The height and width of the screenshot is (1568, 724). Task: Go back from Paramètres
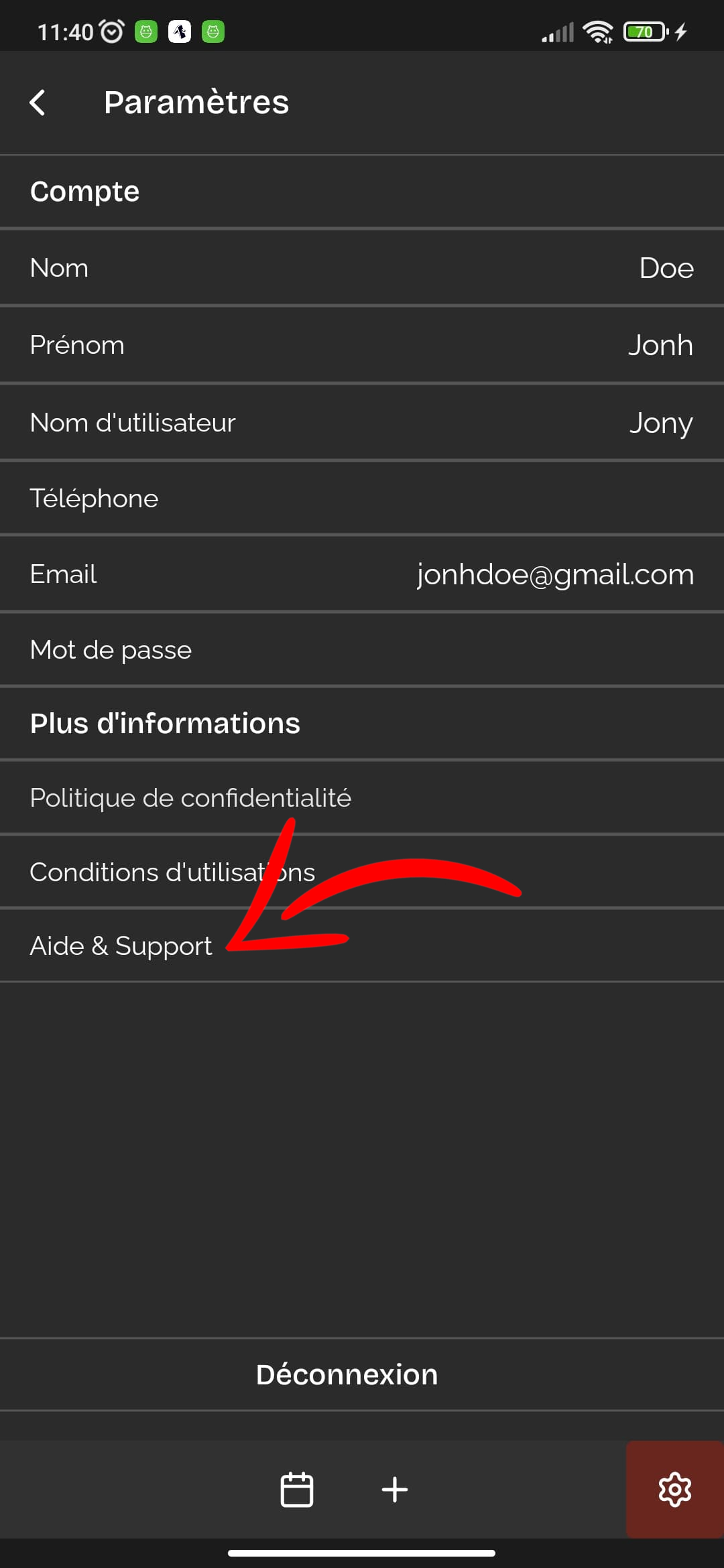click(x=38, y=103)
